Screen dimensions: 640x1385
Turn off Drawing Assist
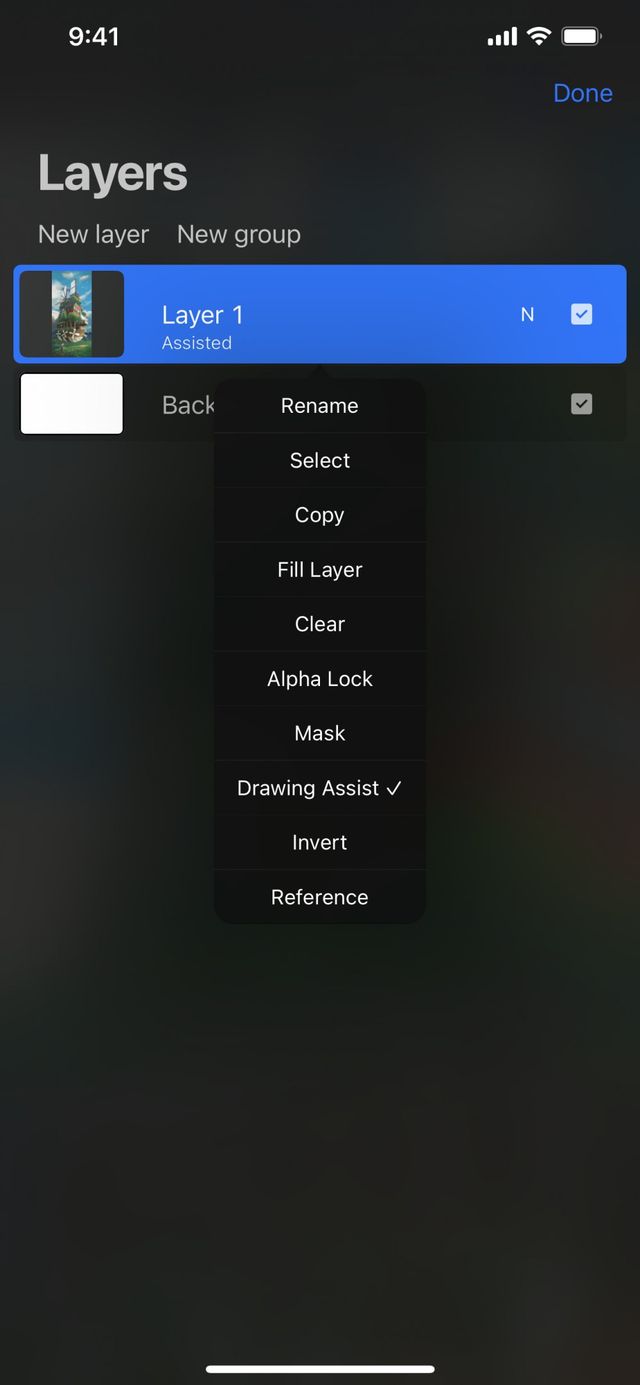[319, 788]
